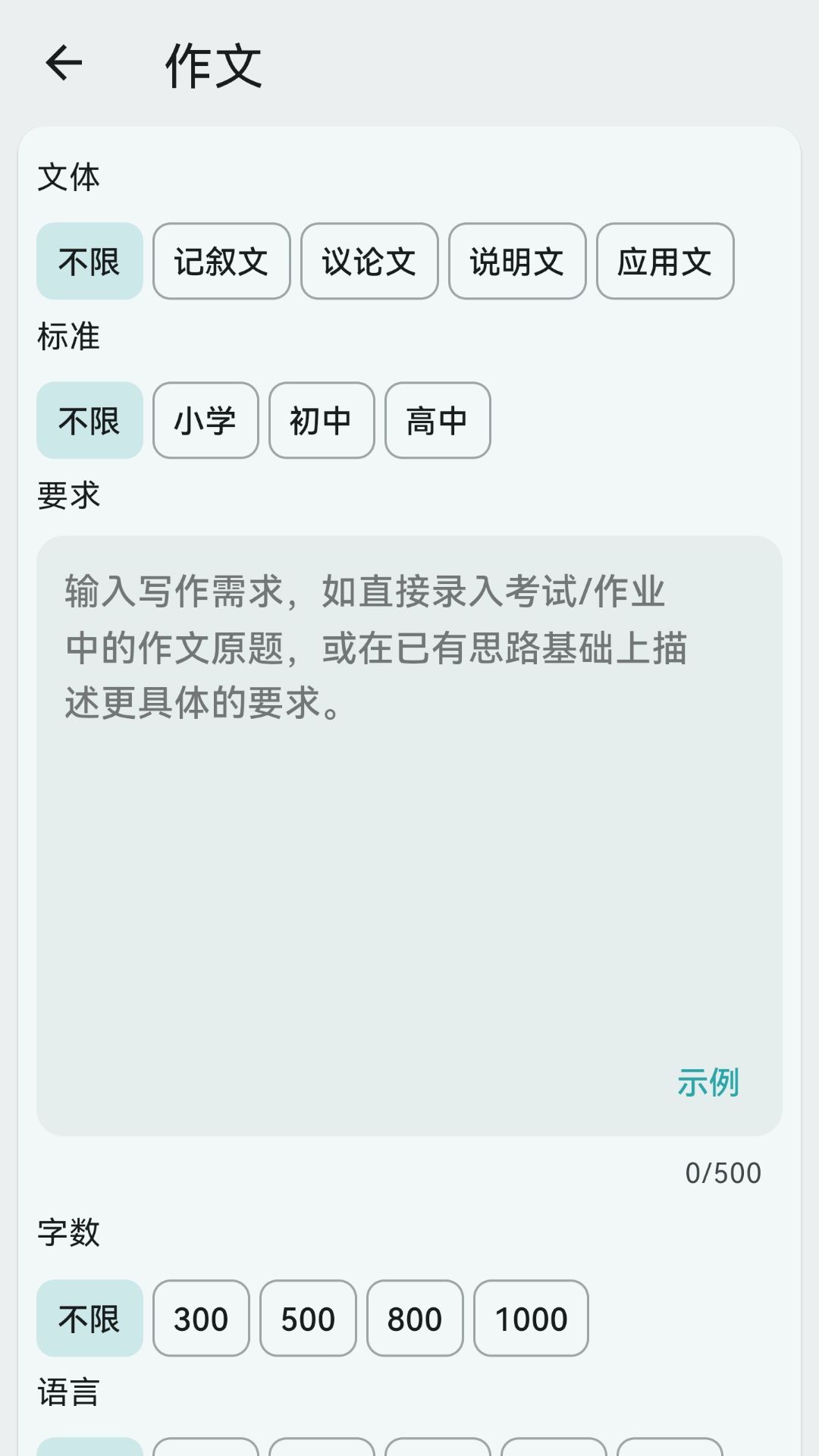
Task: Choose 300 word count
Action: pos(201,1318)
